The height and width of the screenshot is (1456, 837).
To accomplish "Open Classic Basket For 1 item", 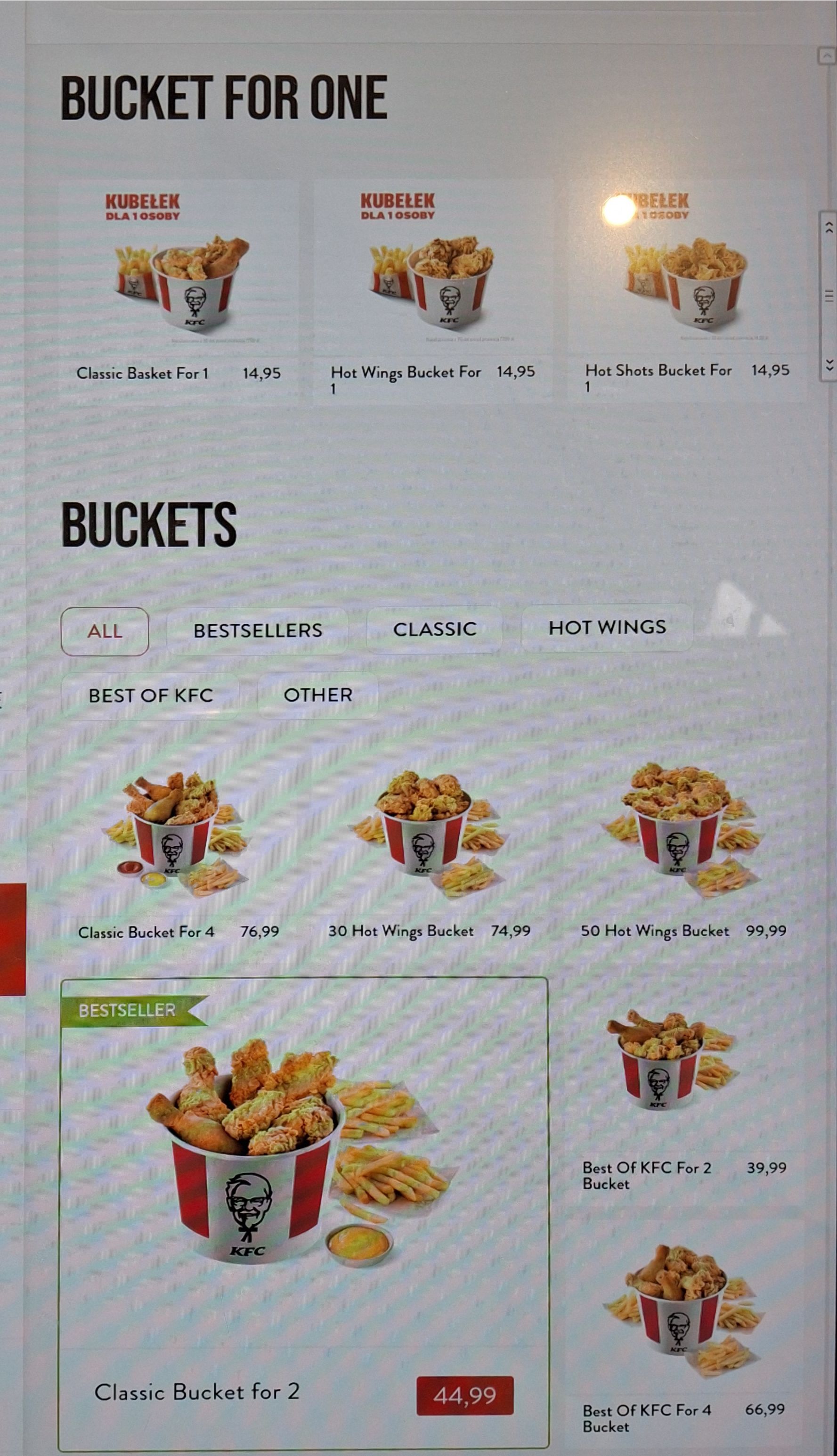I will tap(178, 287).
